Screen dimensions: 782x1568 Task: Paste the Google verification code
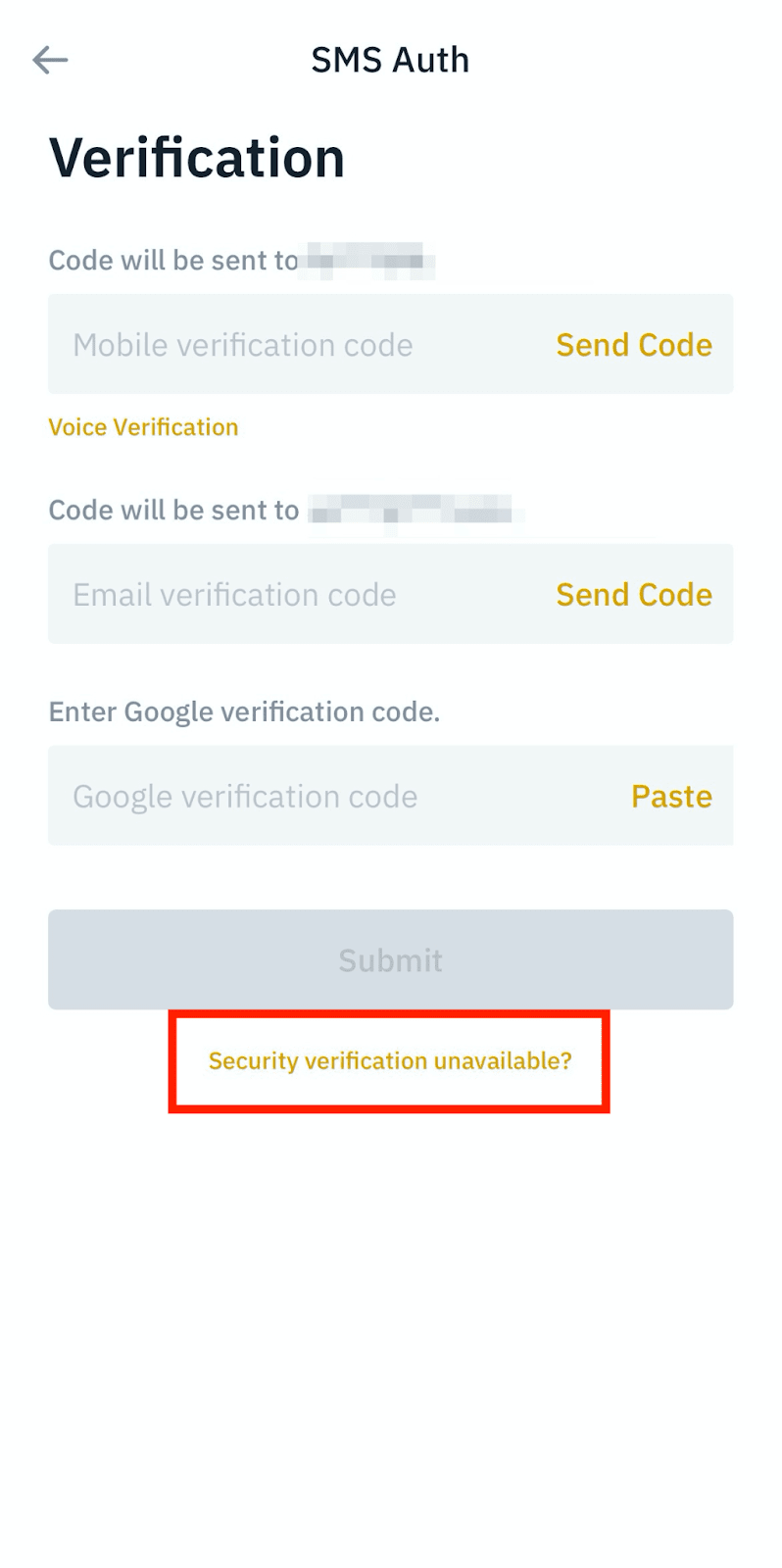pos(671,797)
